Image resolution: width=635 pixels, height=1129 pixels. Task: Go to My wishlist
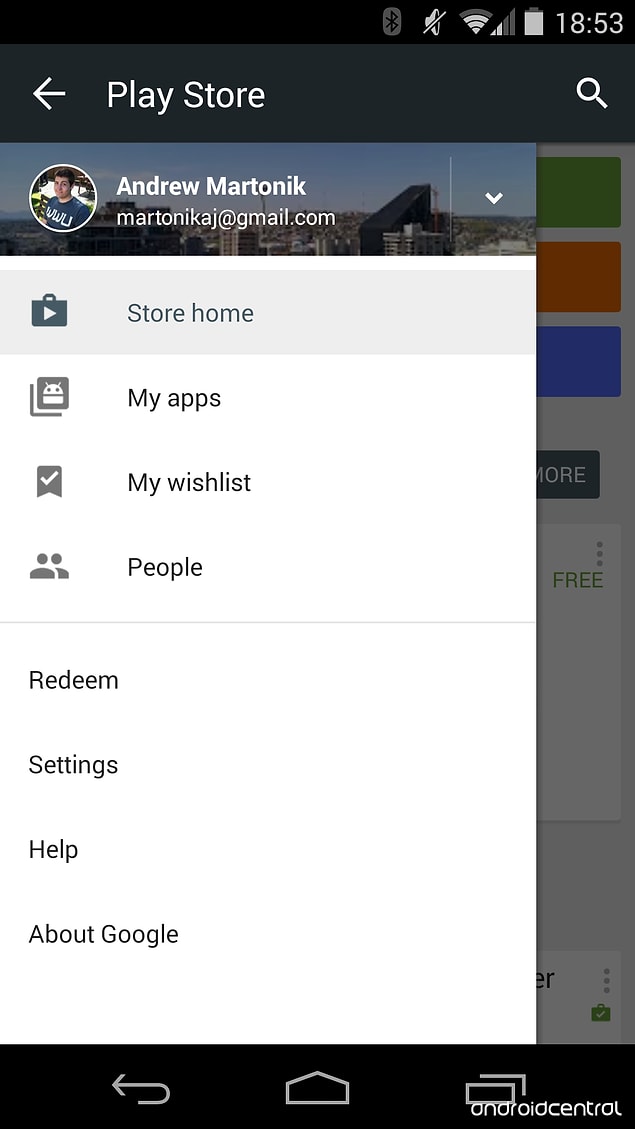click(x=268, y=482)
